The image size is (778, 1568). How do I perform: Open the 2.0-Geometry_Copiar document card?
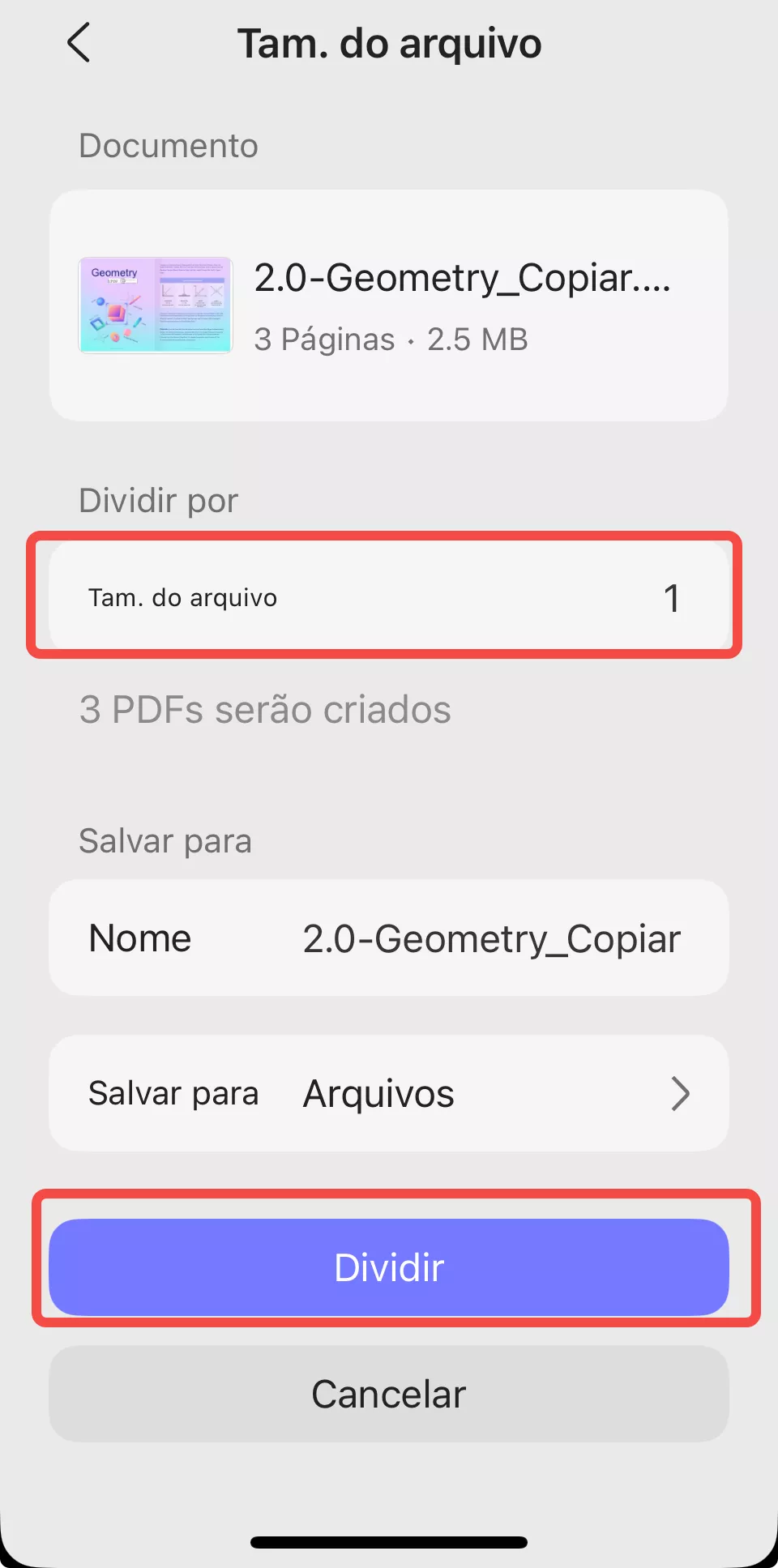(389, 305)
